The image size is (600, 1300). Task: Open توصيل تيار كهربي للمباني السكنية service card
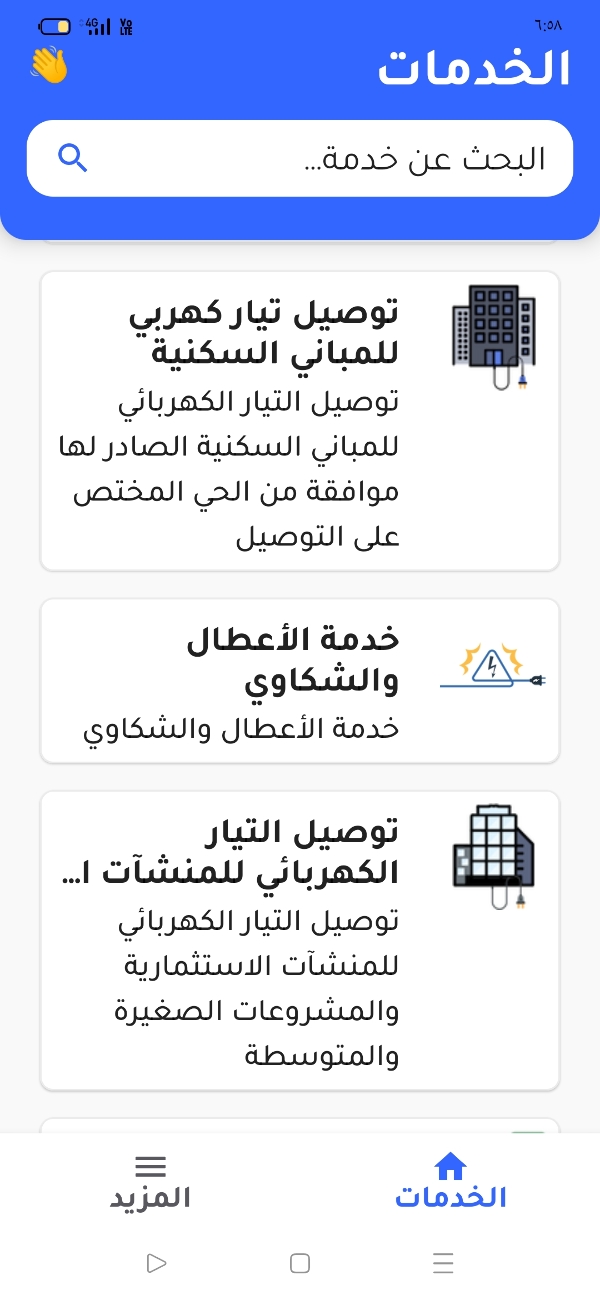tap(300, 420)
